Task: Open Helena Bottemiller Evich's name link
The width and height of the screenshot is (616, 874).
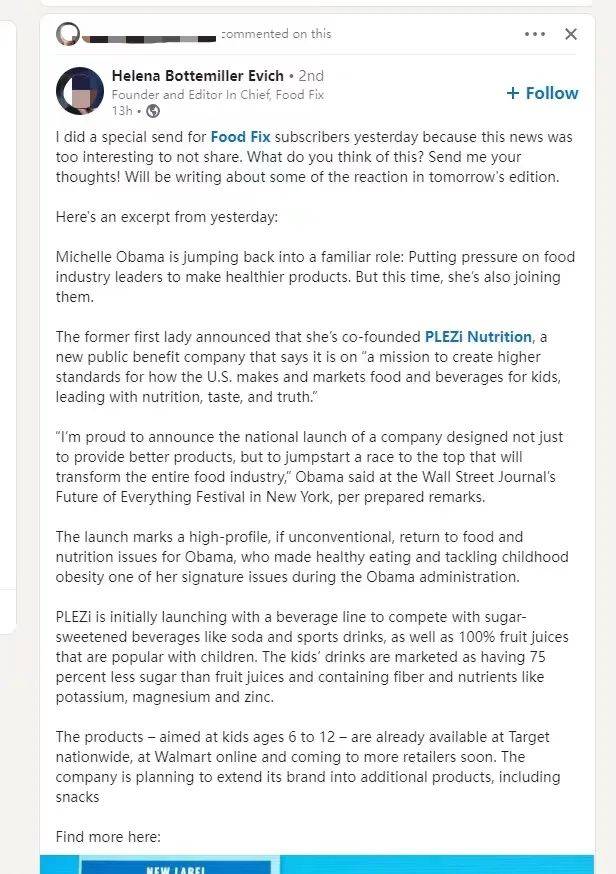Action: point(197,75)
